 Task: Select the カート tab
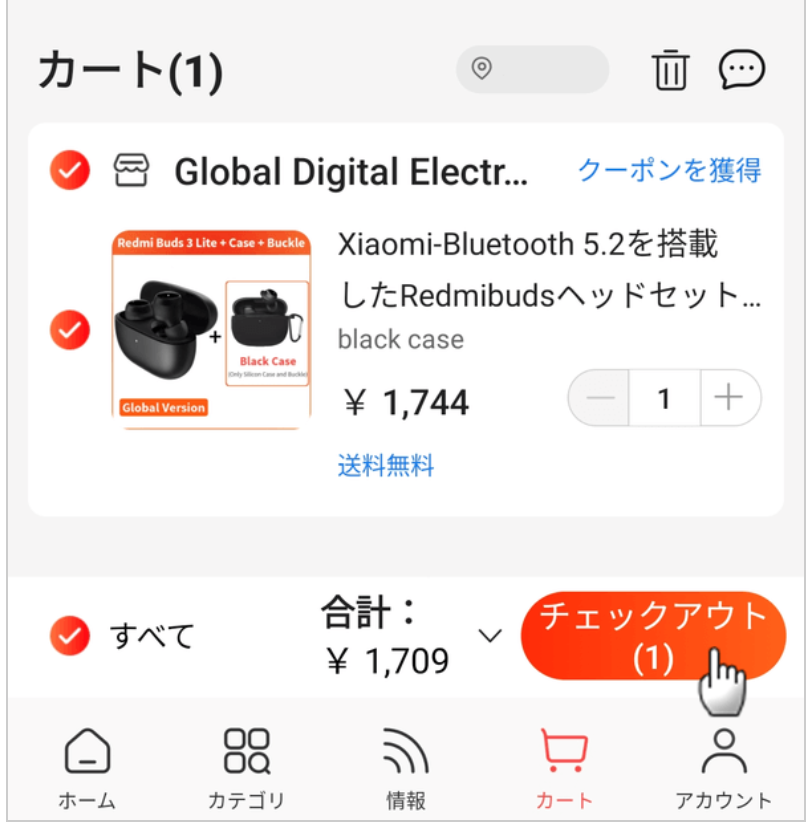click(564, 768)
